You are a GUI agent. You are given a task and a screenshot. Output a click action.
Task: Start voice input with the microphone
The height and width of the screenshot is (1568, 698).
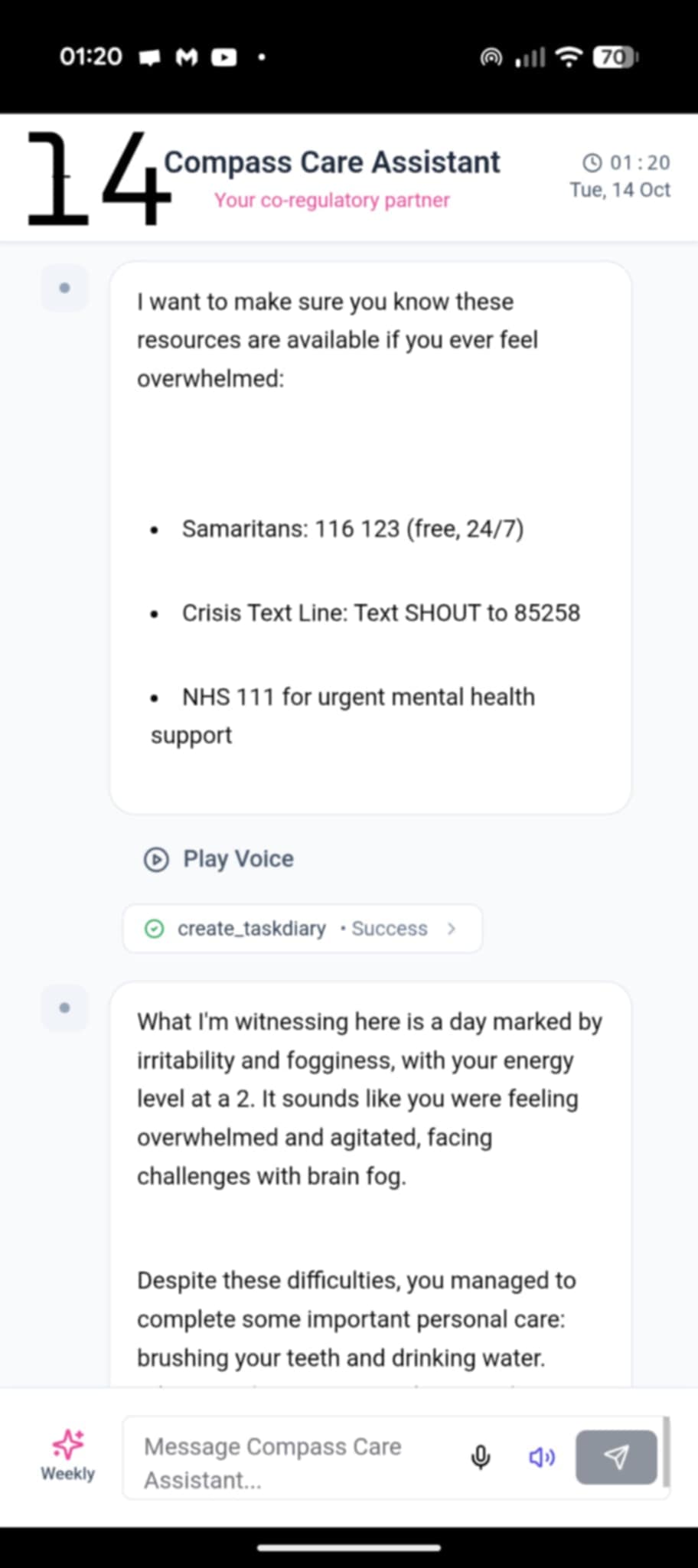[x=481, y=1457]
